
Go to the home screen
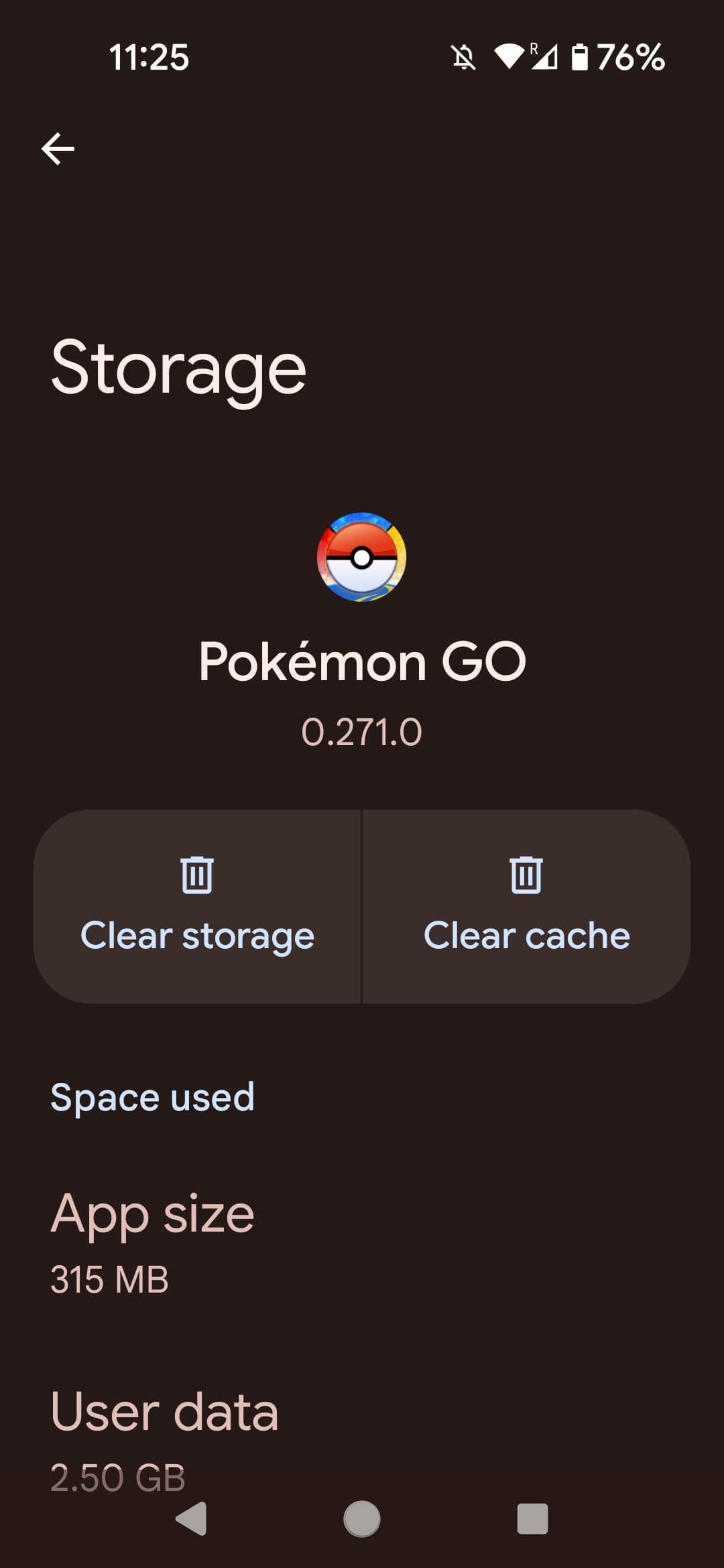(x=362, y=1518)
